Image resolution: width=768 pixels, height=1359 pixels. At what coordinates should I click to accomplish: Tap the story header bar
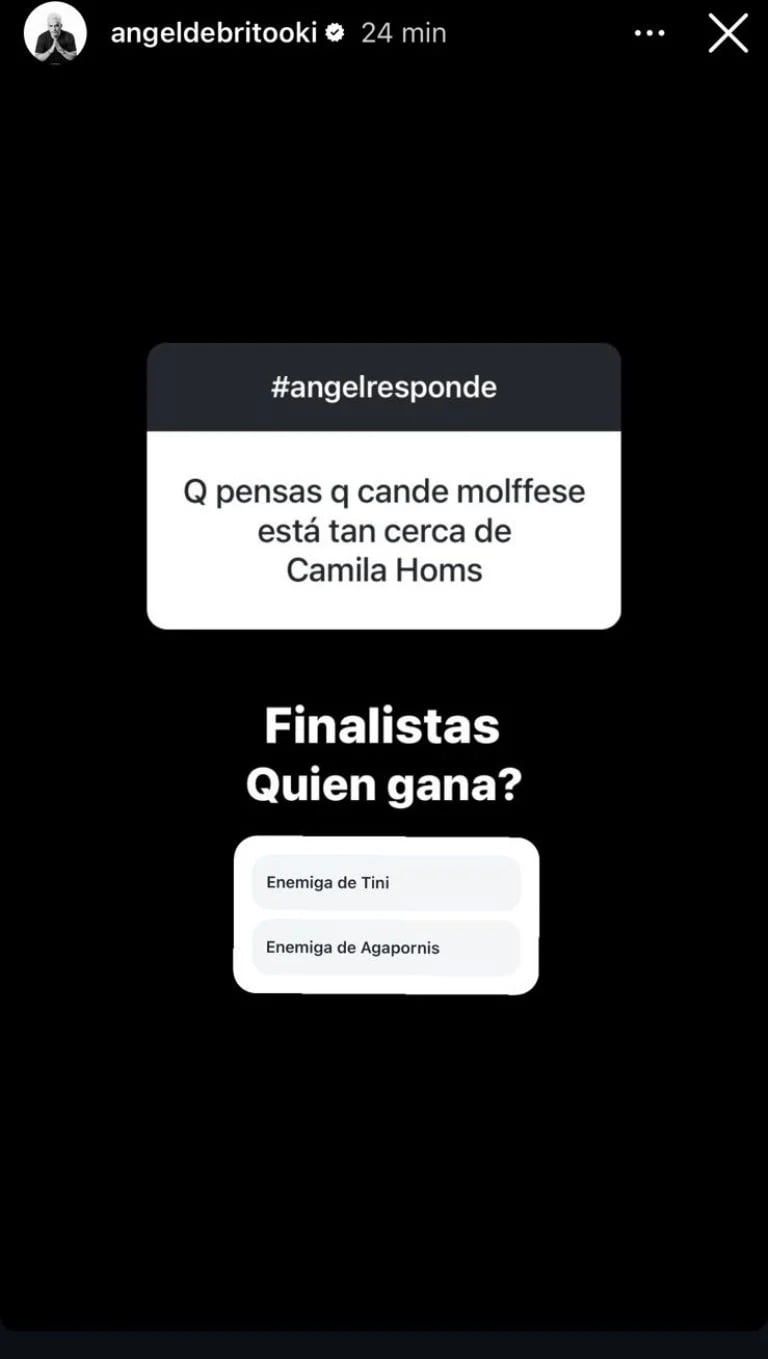tap(384, 32)
